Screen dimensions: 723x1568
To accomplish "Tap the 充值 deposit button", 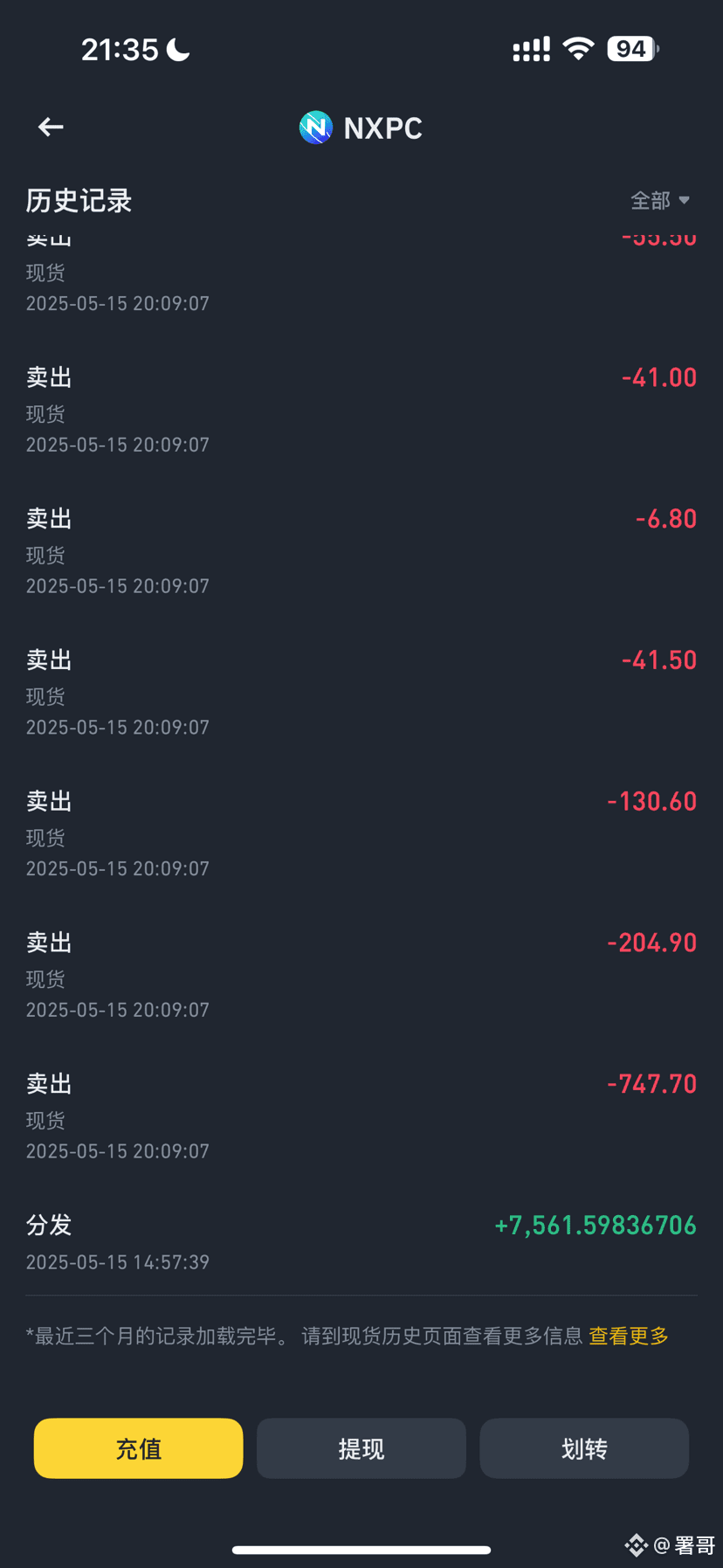I will tap(138, 1448).
